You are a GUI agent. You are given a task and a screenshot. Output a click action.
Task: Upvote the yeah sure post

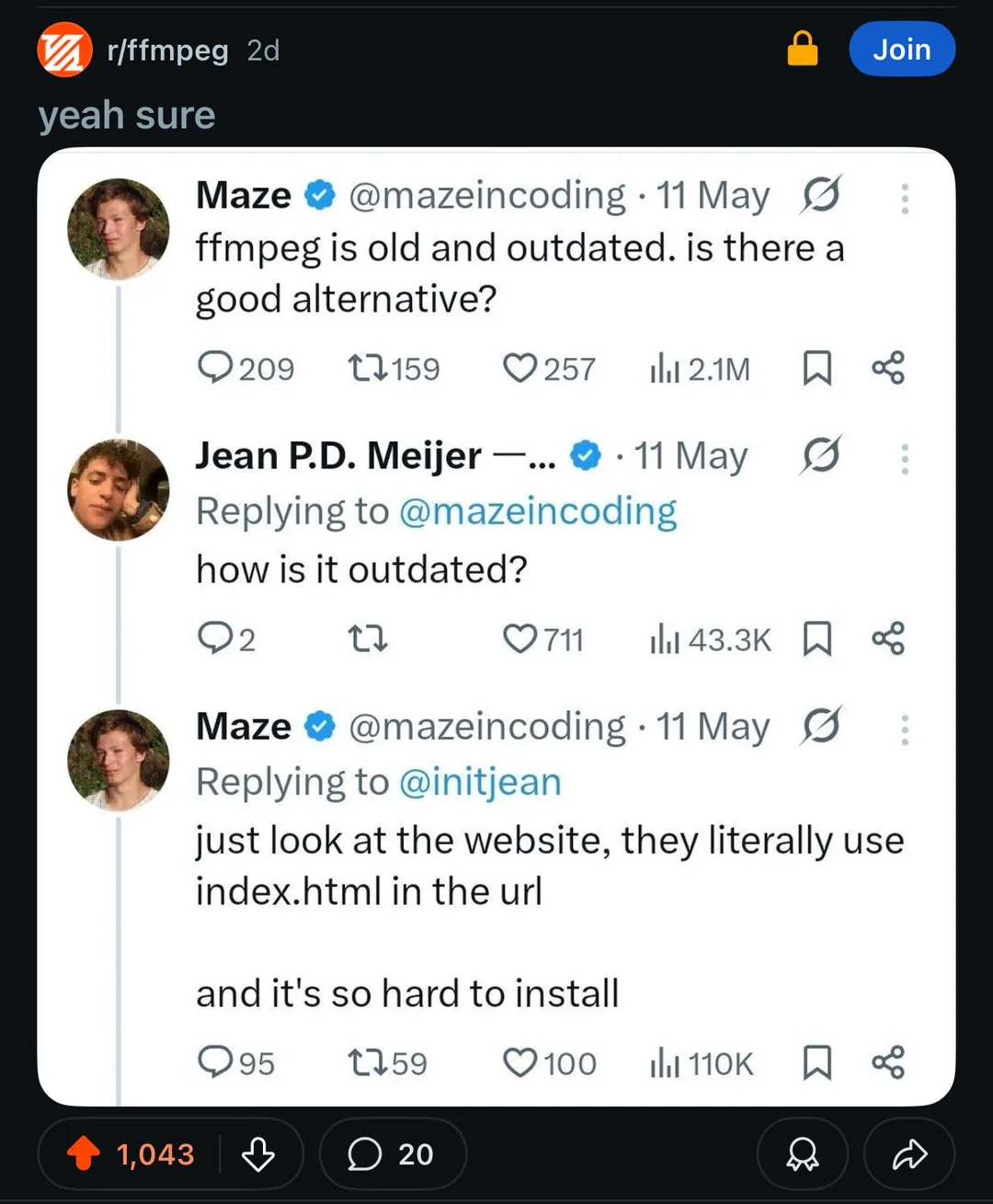point(84,1153)
